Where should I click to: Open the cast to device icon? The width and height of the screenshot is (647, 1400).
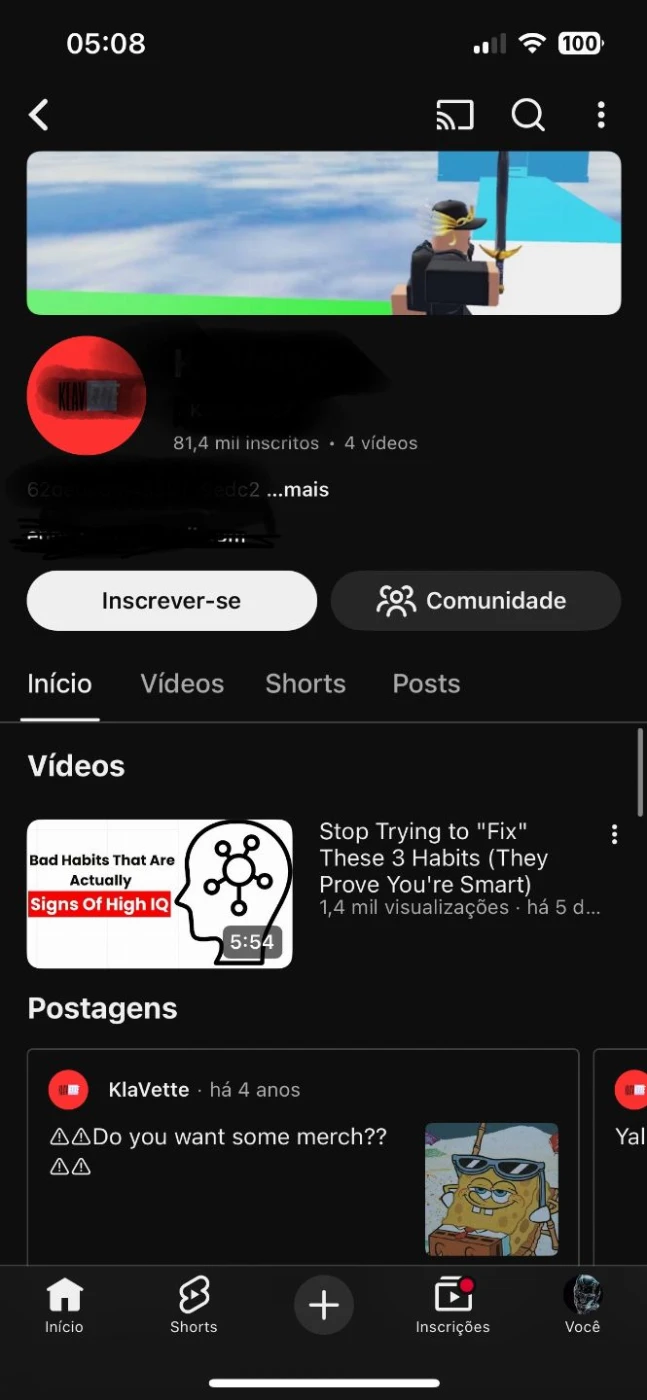coord(455,116)
